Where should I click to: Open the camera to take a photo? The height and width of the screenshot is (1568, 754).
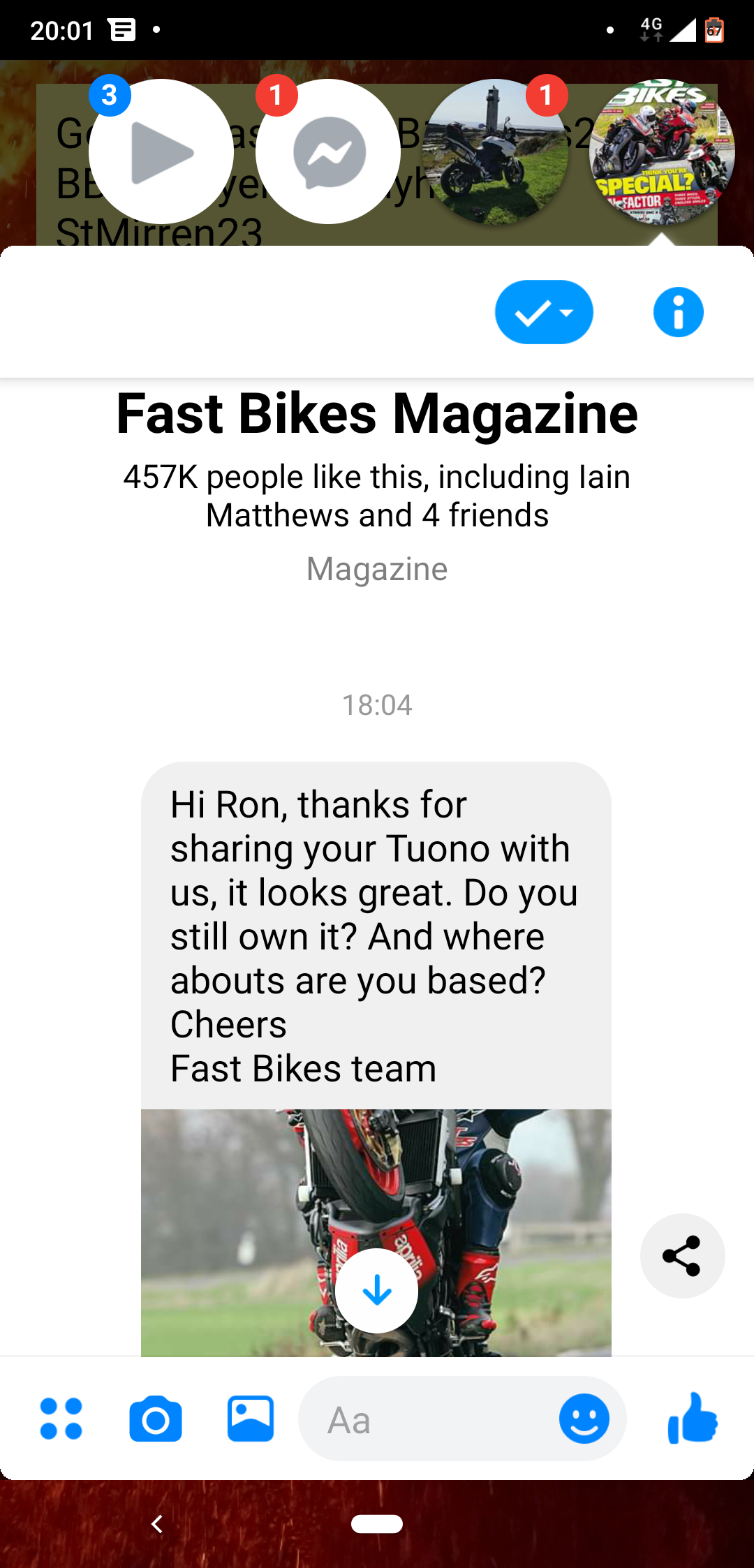tap(156, 1419)
